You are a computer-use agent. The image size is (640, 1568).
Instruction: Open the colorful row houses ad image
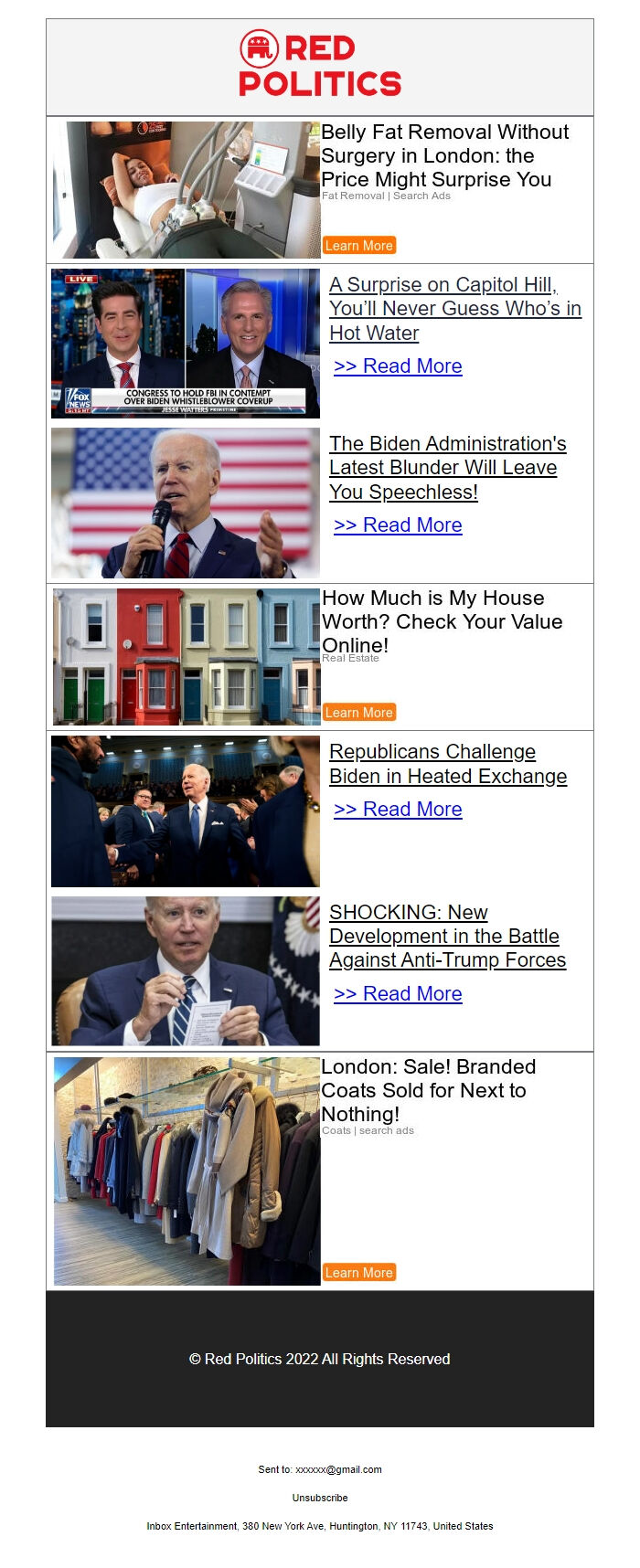click(187, 657)
